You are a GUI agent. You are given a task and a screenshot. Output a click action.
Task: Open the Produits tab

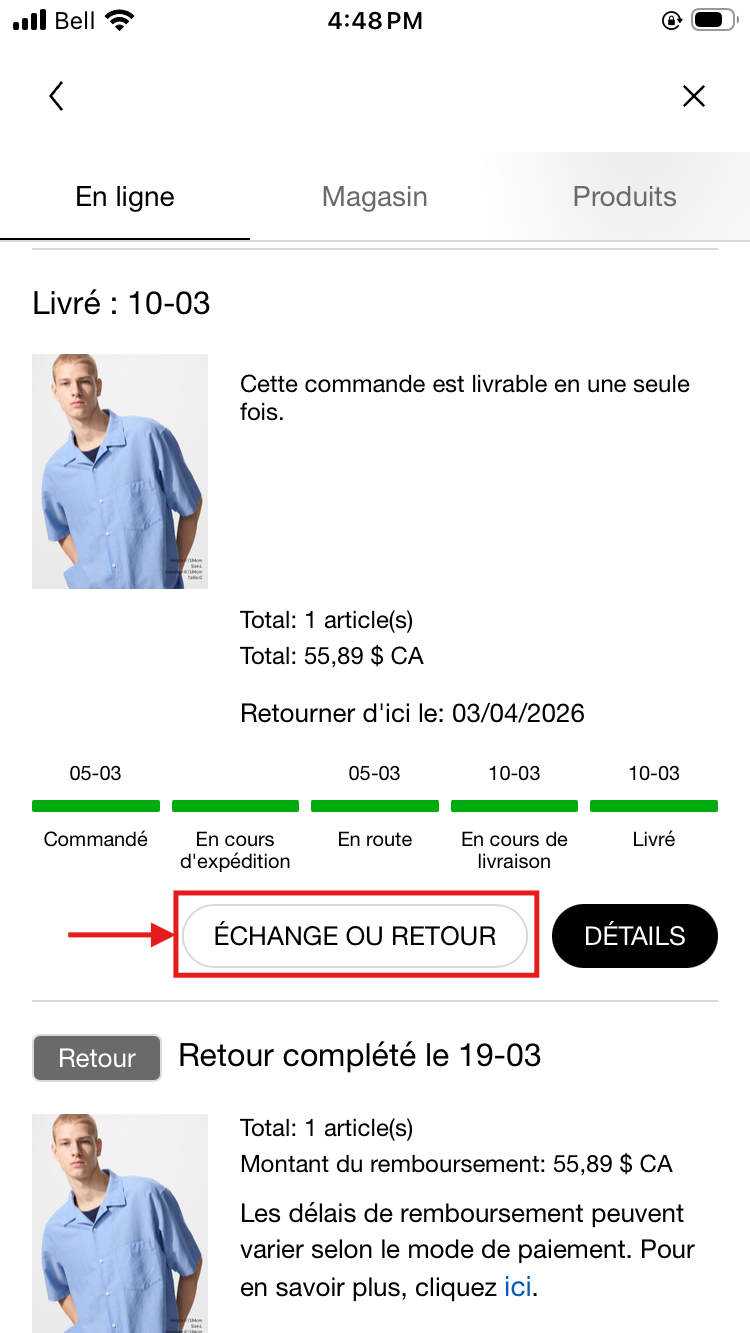tap(624, 196)
